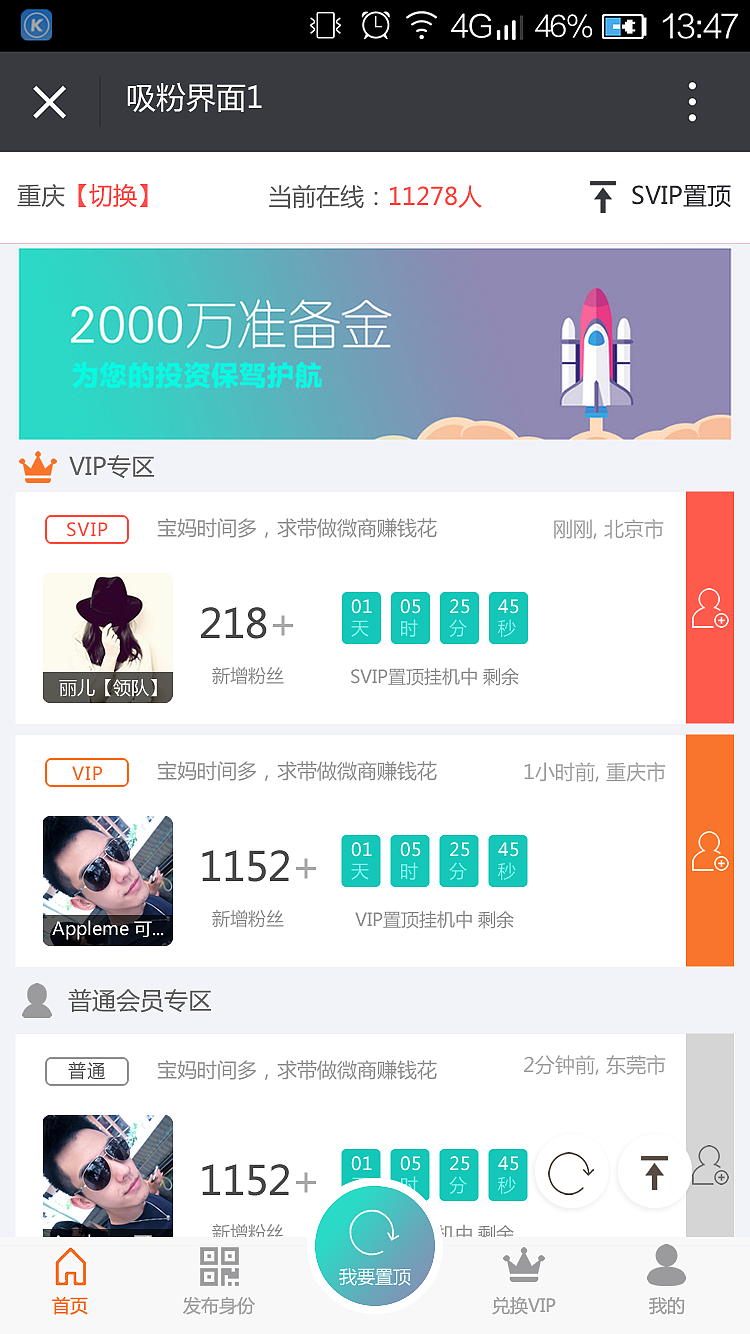Tap the SVIP置顶 pin arrow icon
Image resolution: width=750 pixels, height=1334 pixels.
pyautogui.click(x=602, y=196)
